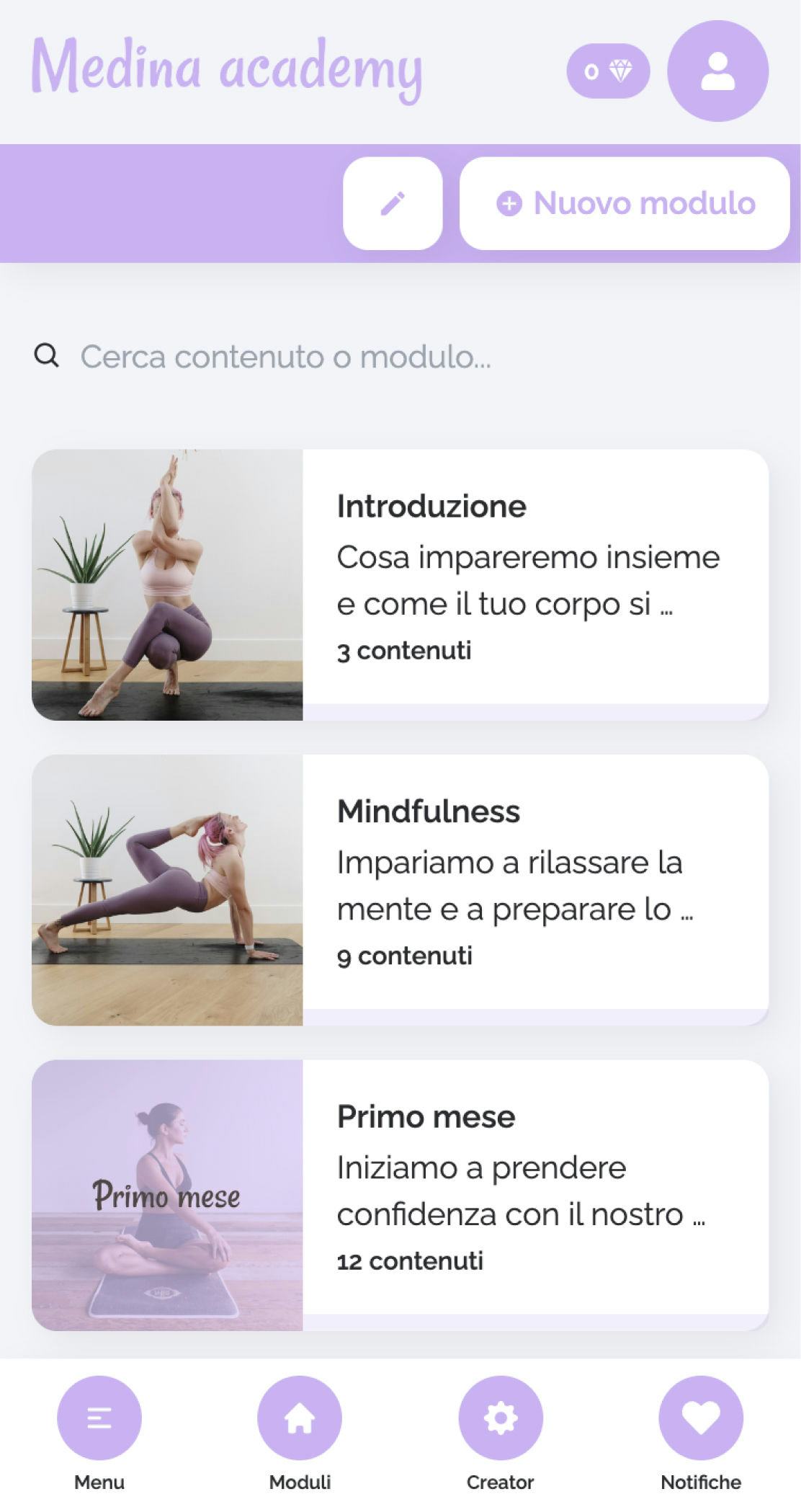The width and height of the screenshot is (801, 1512).
Task: Open the Mindfulness module card
Action: 400,889
